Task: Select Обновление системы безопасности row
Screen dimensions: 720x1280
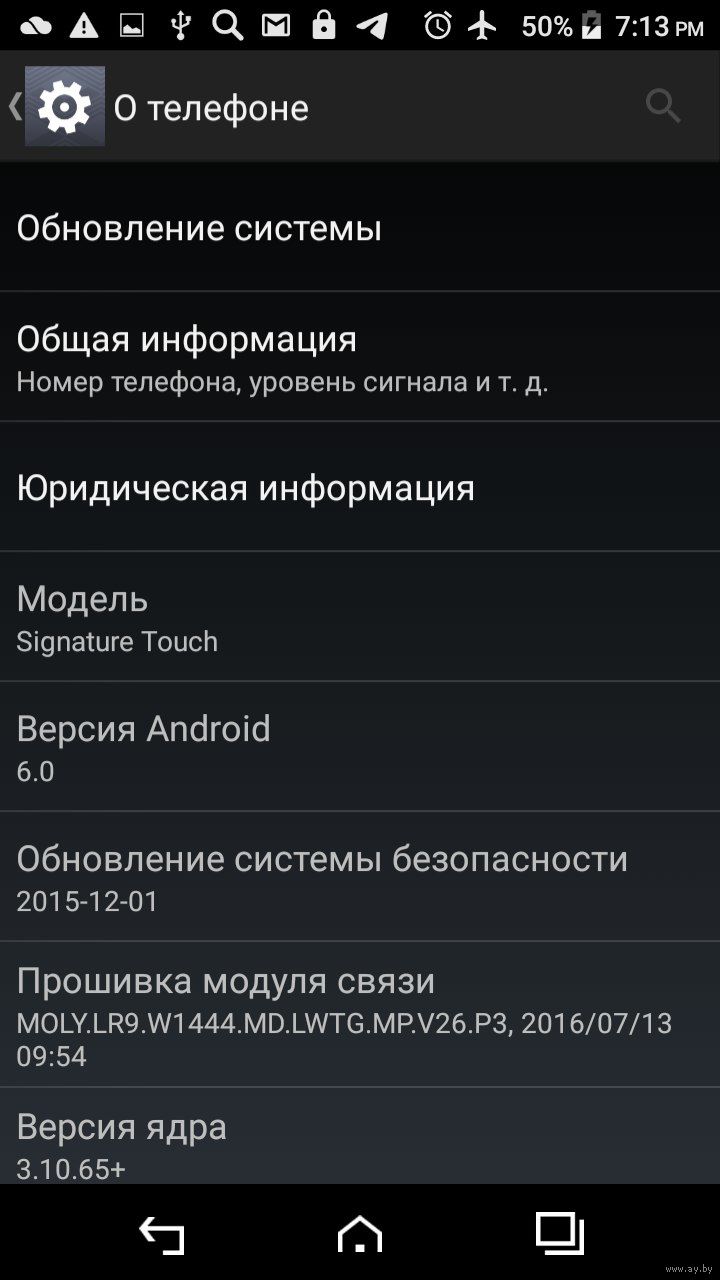Action: (360, 878)
